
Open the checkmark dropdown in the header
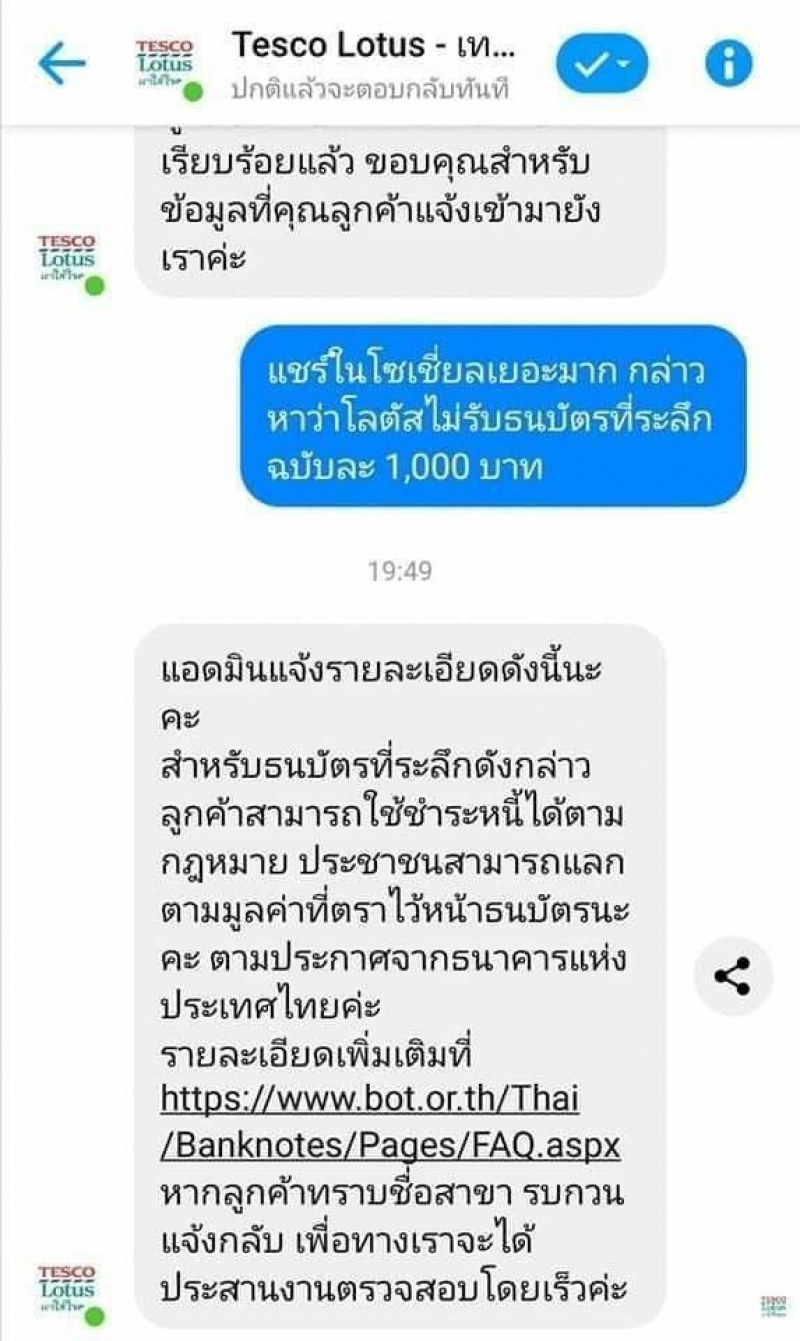(602, 64)
